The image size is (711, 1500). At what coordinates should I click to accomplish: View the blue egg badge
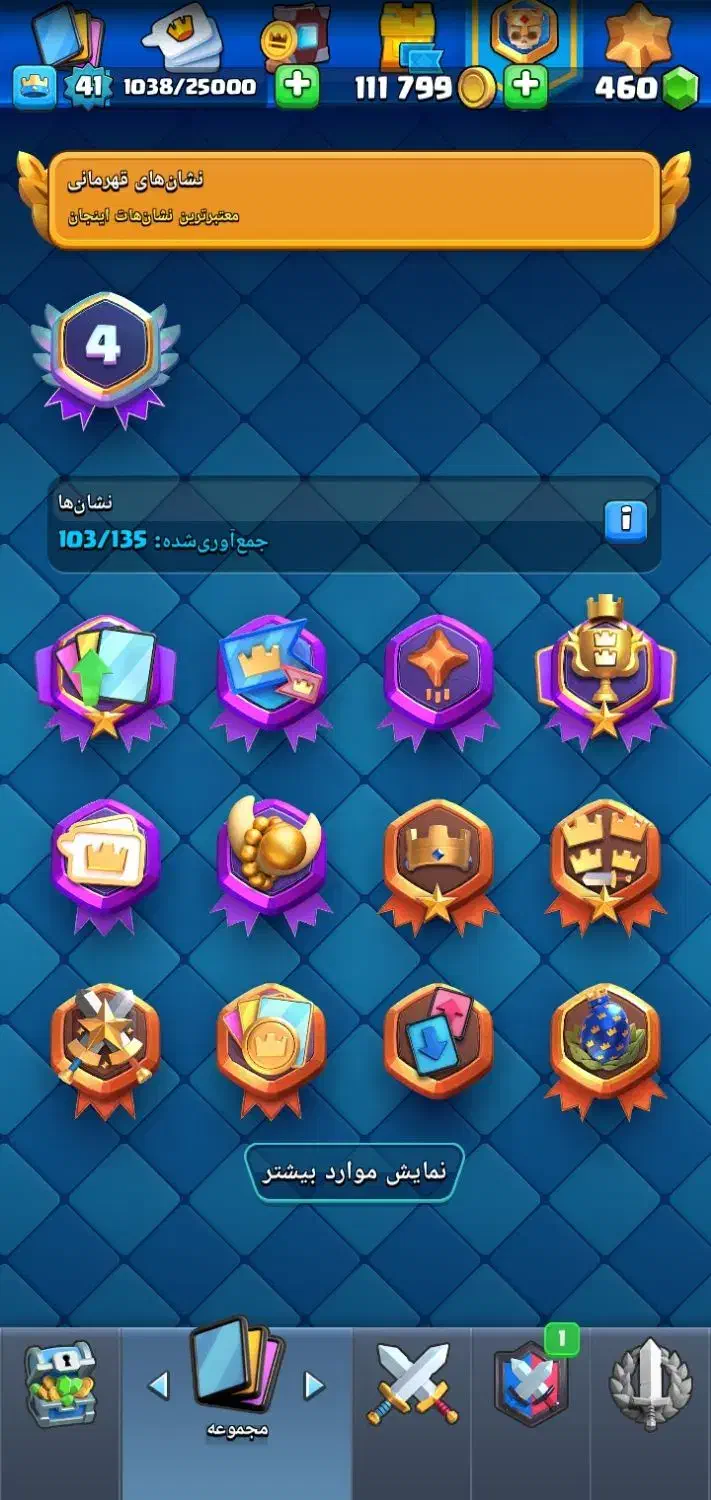pos(605,1051)
